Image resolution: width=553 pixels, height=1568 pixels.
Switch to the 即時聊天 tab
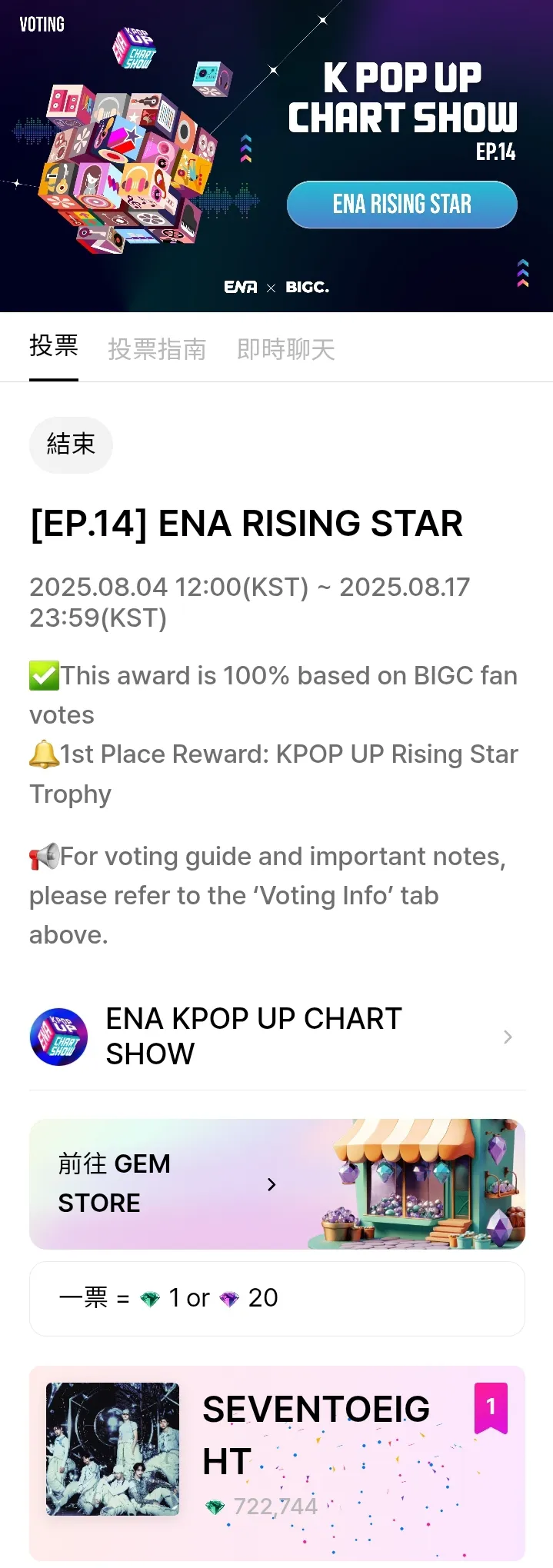point(285,349)
